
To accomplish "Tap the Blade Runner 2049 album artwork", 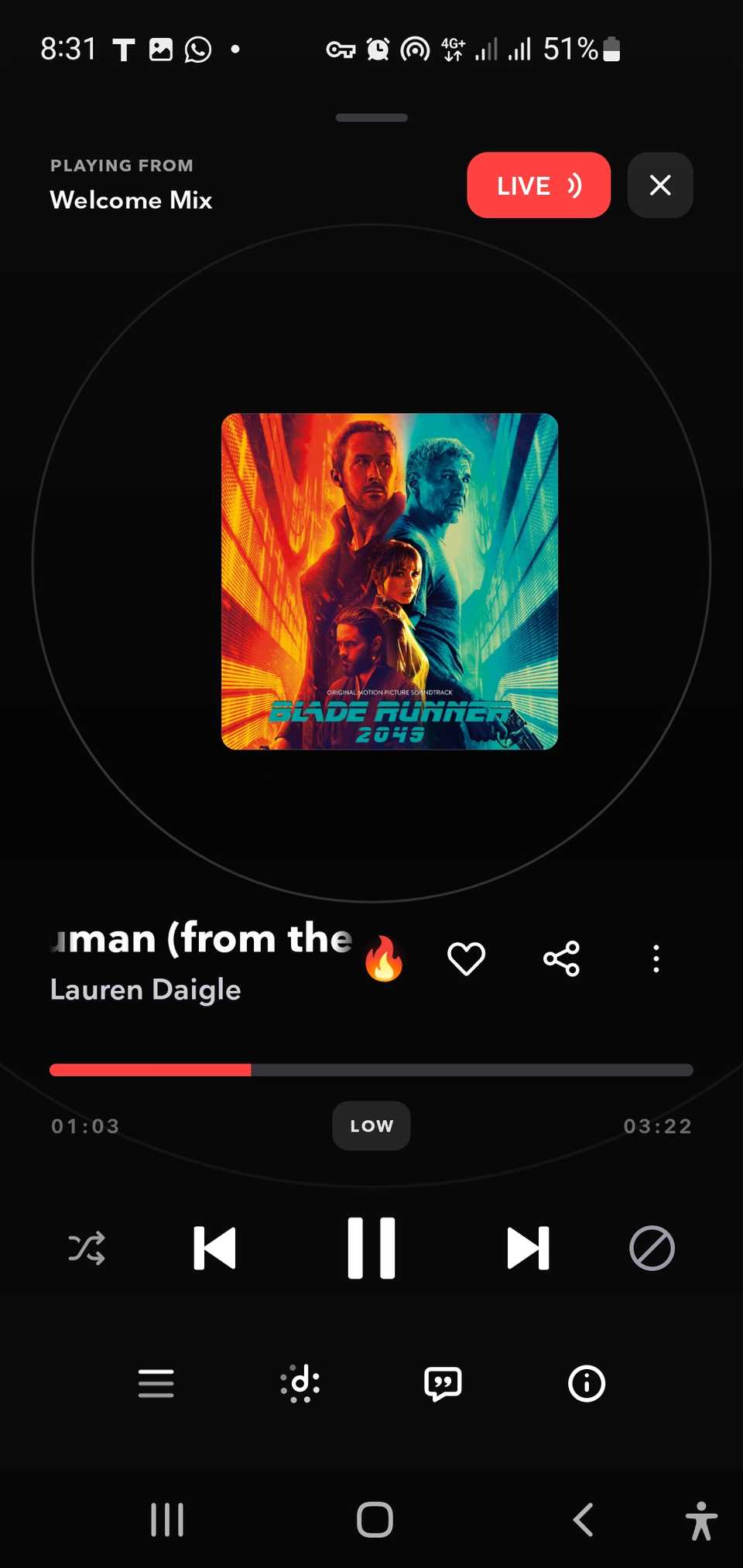I will coord(389,580).
